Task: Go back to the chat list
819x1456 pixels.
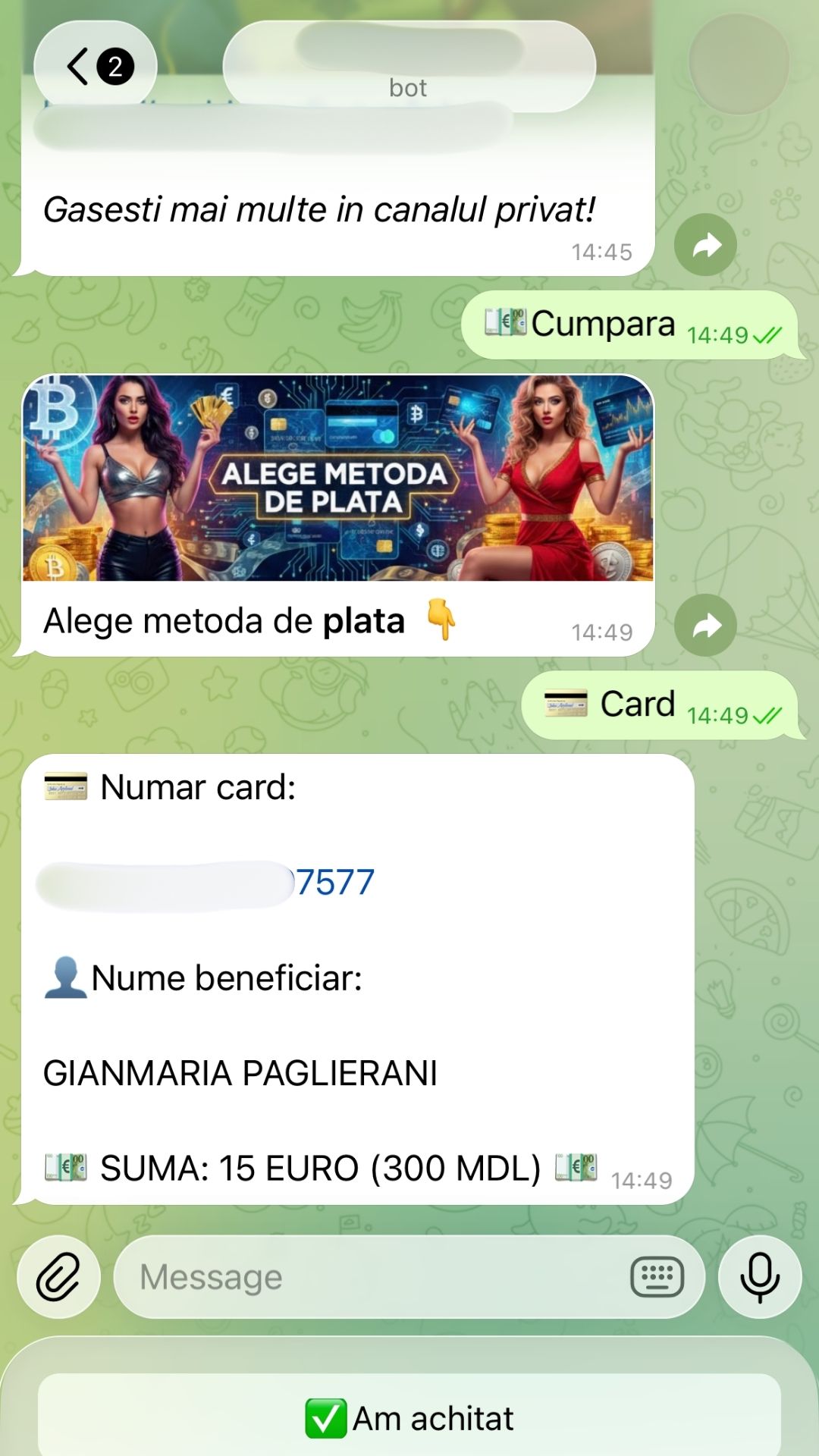Action: pos(95,67)
